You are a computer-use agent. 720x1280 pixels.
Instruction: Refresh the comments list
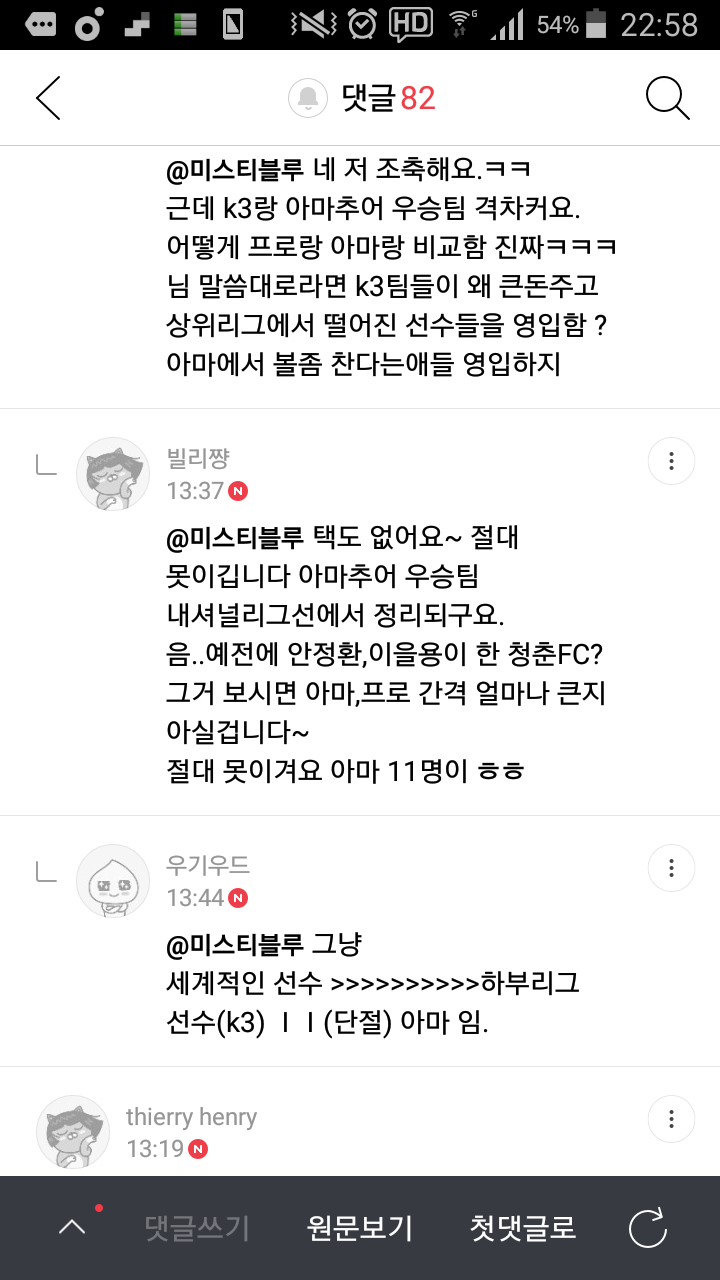[647, 1228]
